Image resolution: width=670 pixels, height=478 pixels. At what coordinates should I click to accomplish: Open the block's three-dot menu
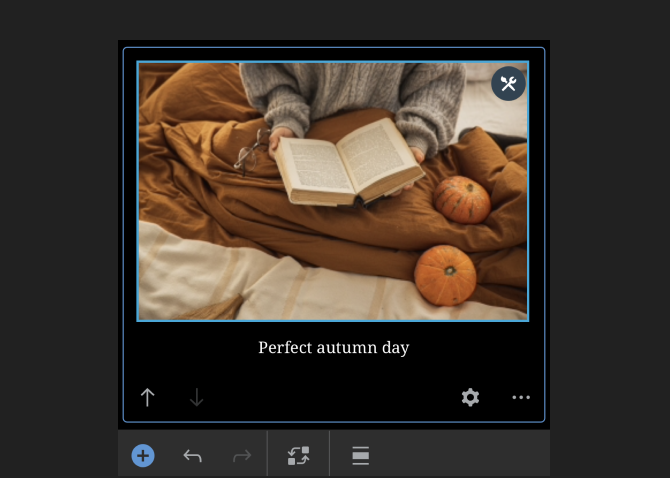coord(521,398)
